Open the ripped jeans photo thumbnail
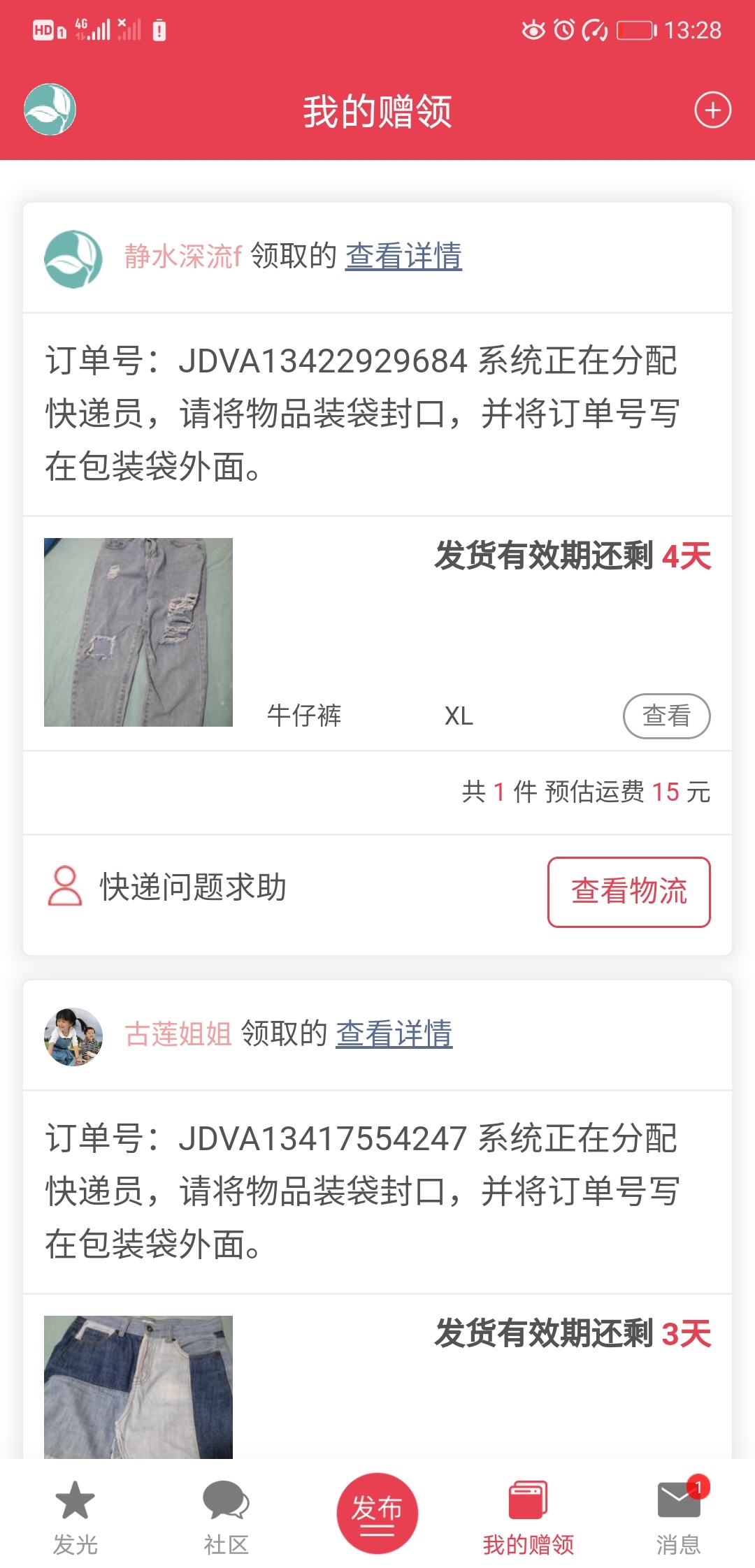Viewport: 755px width, 1568px height. point(138,632)
